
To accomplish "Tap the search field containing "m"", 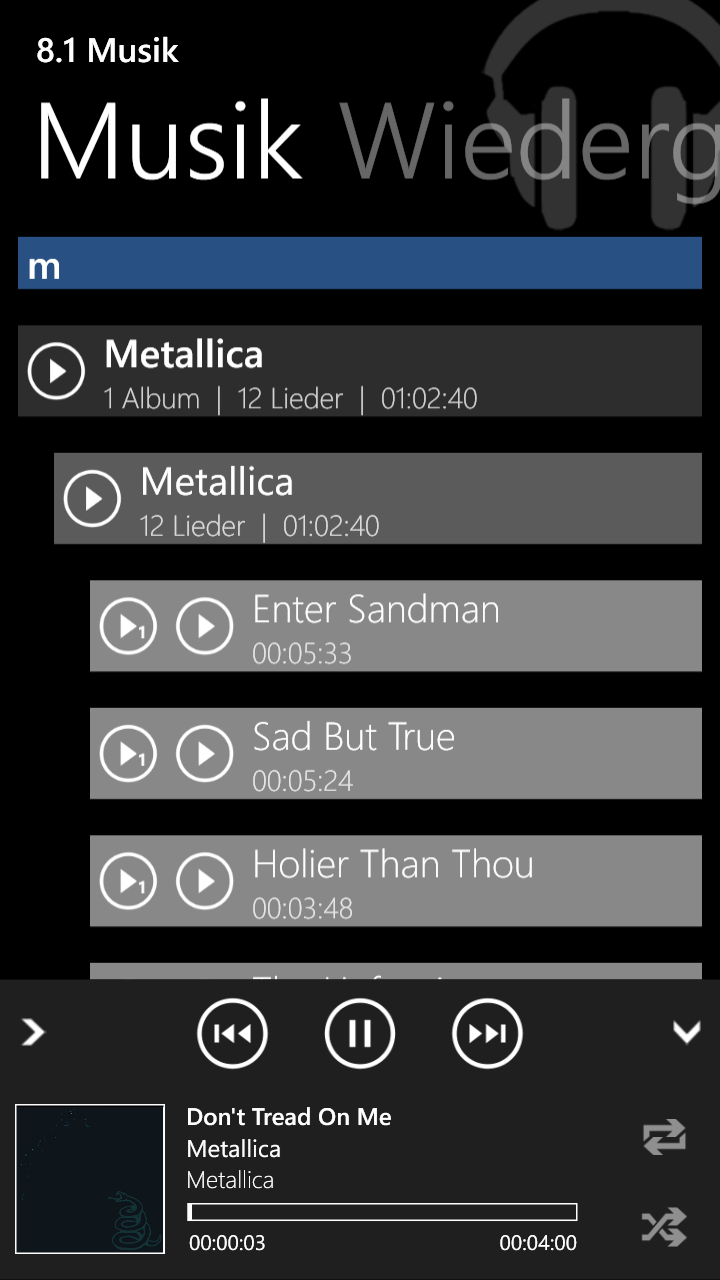I will [x=360, y=263].
